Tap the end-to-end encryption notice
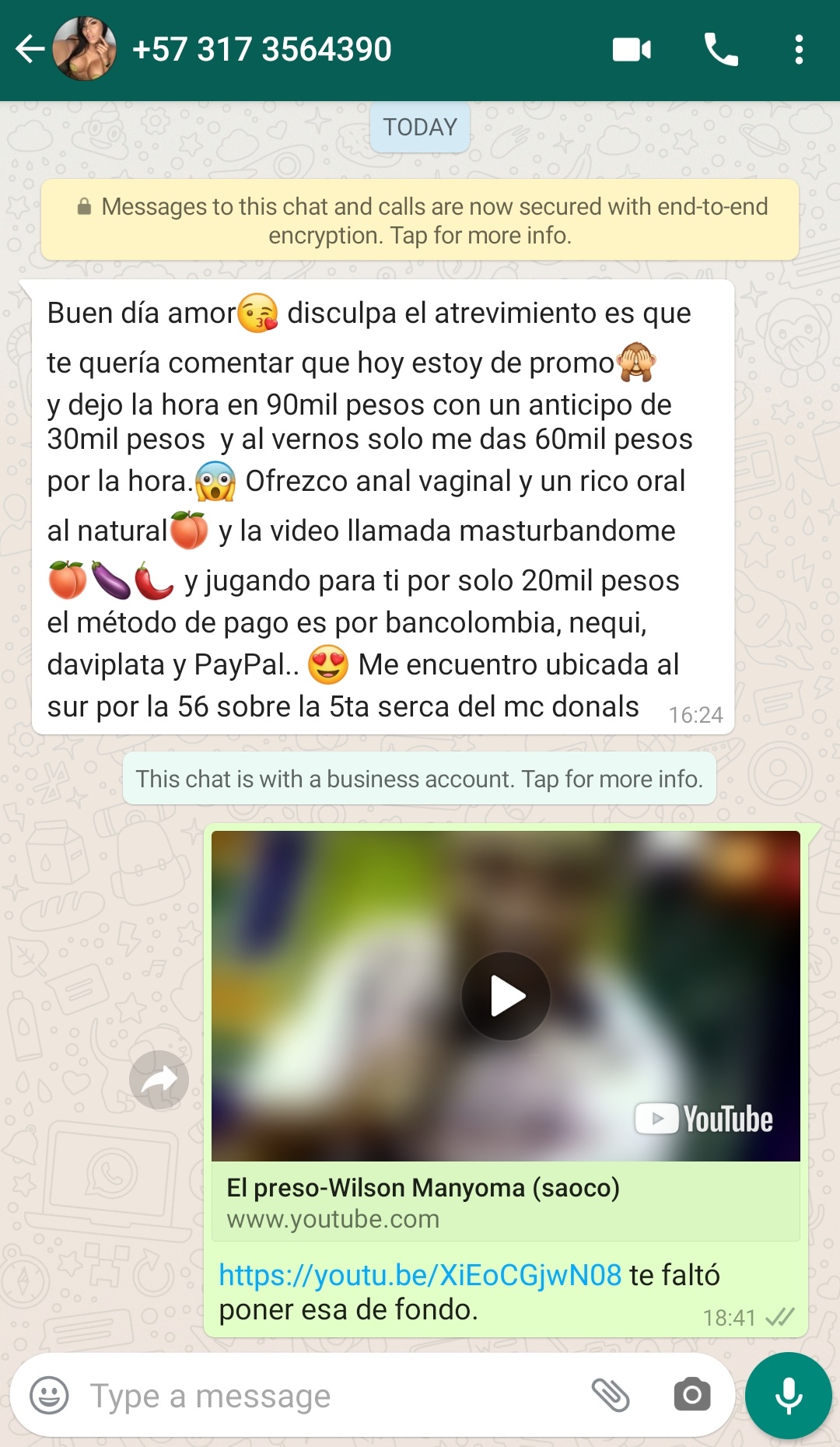The image size is (840, 1447). tap(420, 220)
